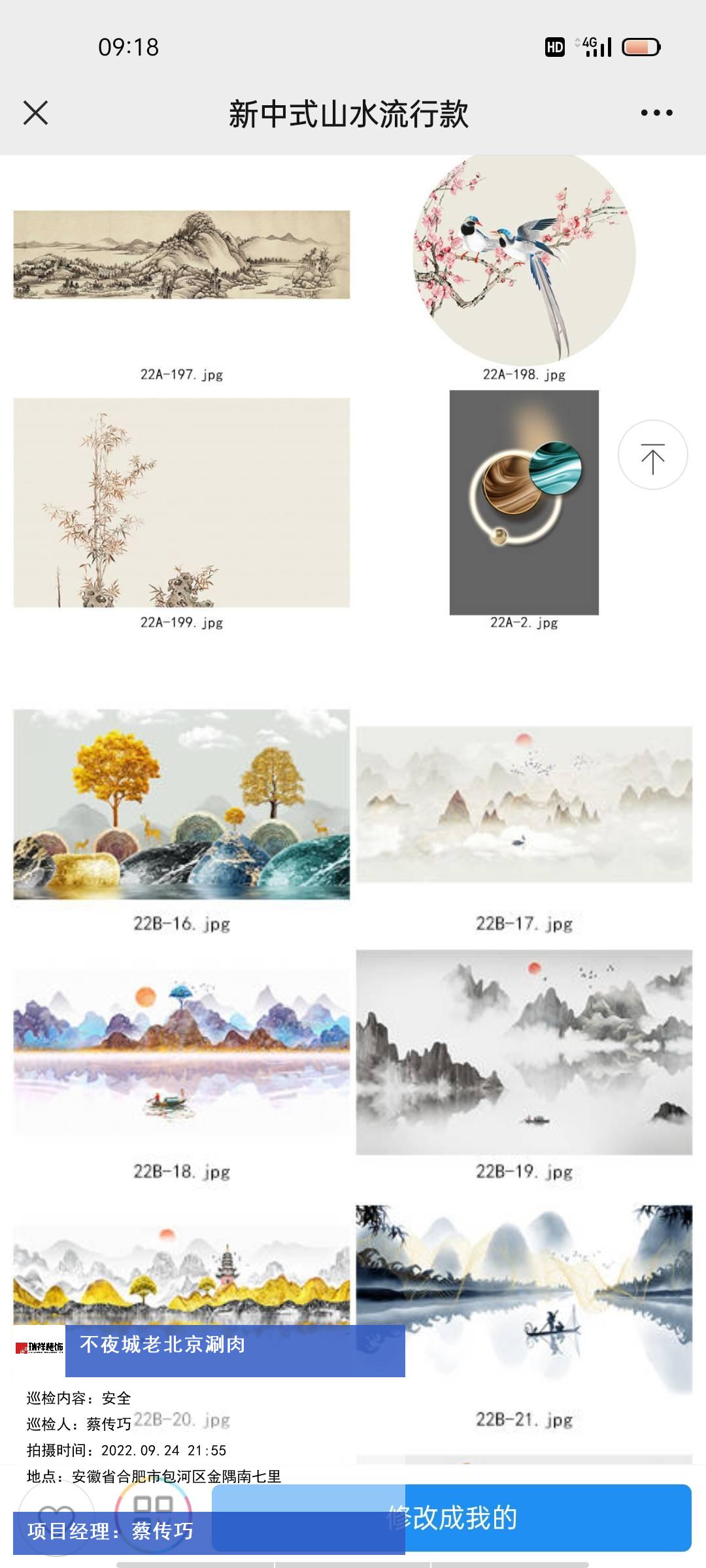Open the ink wash landscape 22B-19.jpg
This screenshot has width=706, height=1568.
coord(524,1052)
